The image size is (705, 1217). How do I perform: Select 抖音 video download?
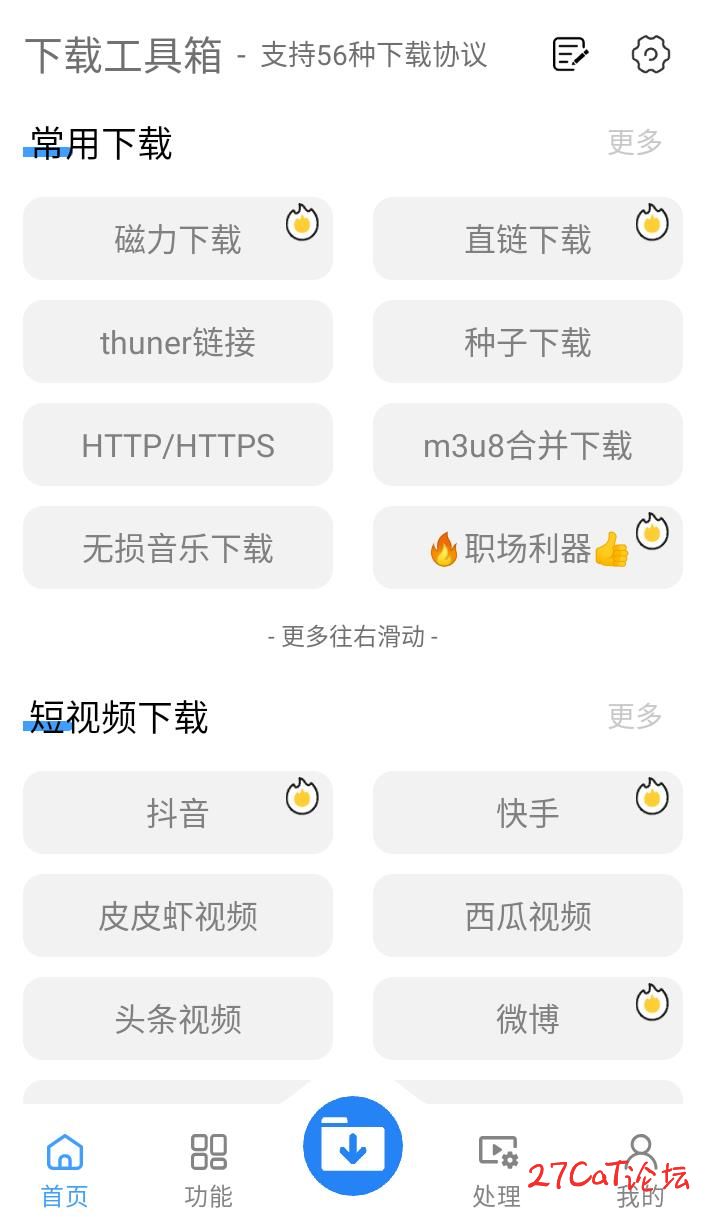coord(178,813)
